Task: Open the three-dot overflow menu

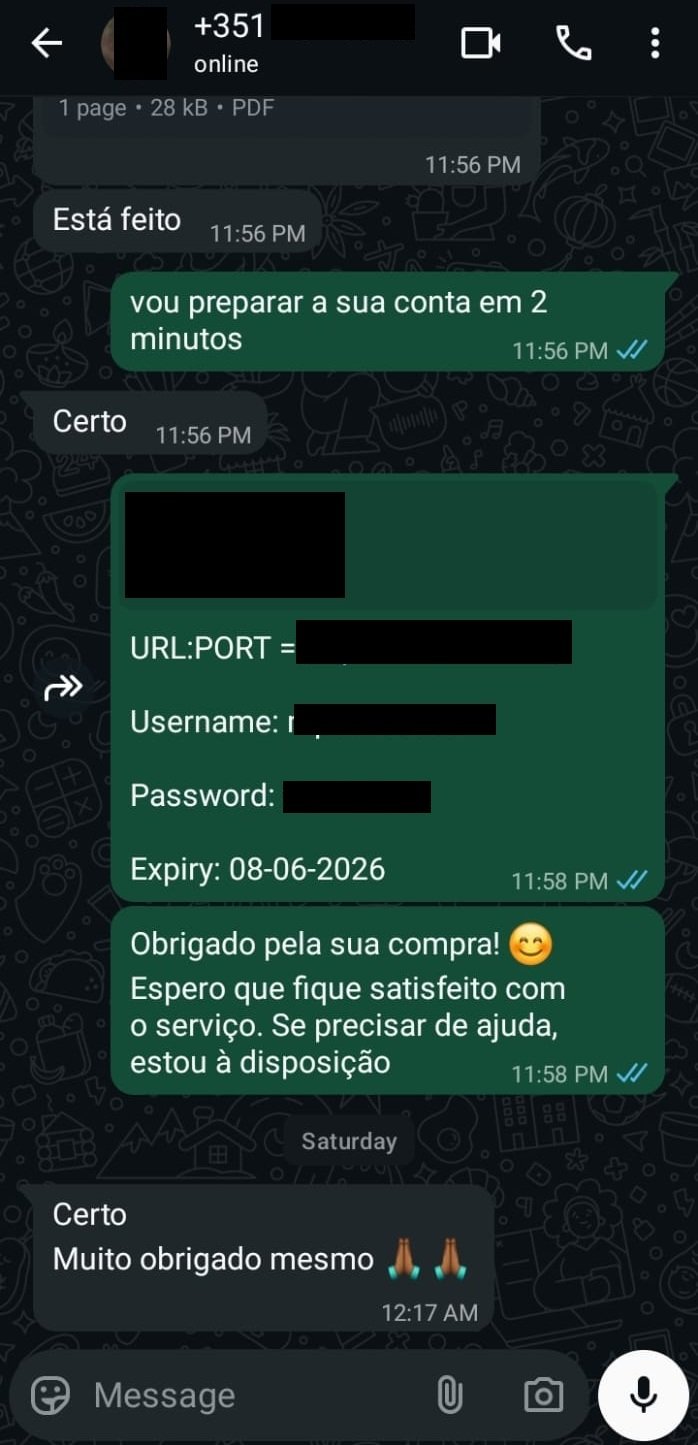Action: [x=655, y=43]
